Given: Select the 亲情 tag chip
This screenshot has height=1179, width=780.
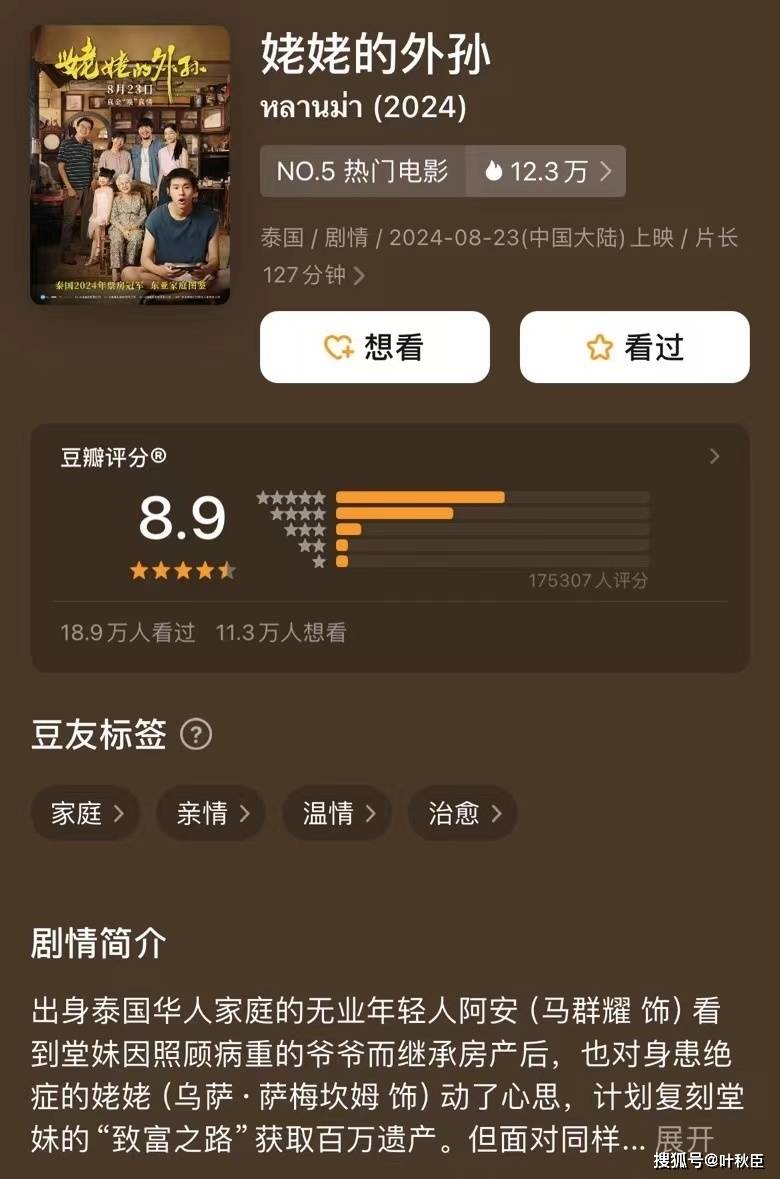Looking at the screenshot, I should (210, 813).
